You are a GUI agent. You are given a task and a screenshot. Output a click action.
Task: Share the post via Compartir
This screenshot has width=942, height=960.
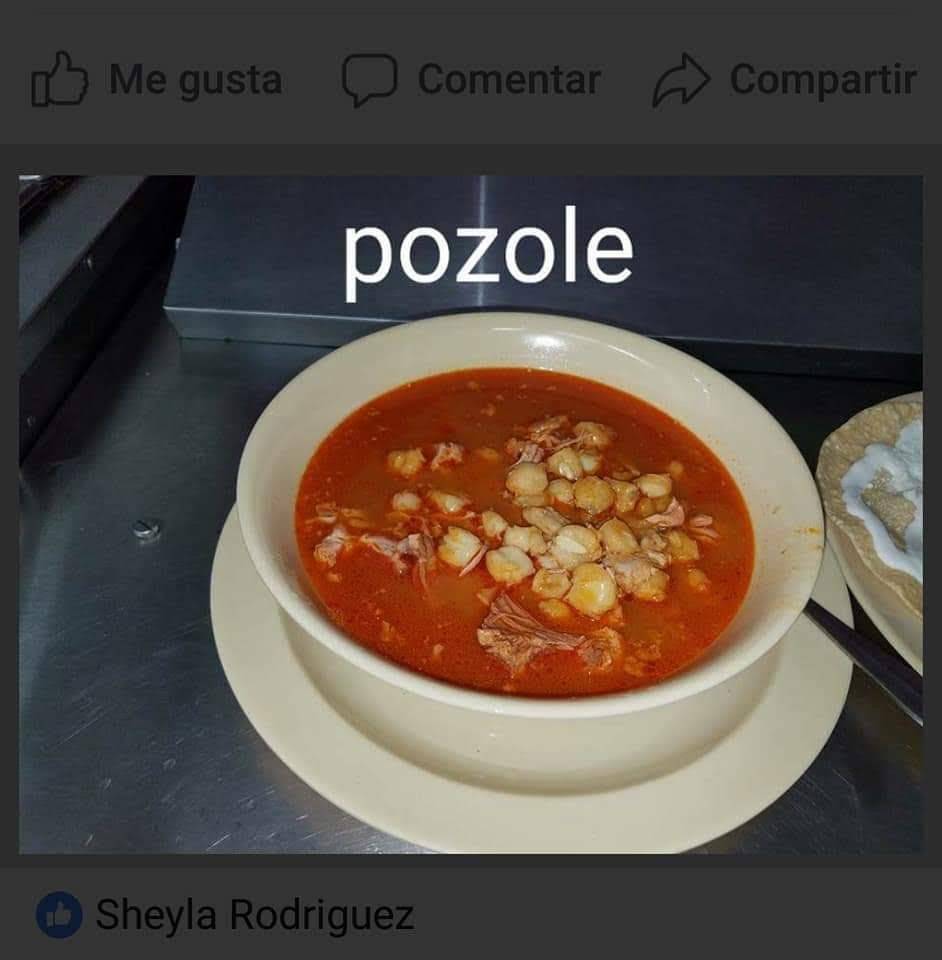click(785, 80)
